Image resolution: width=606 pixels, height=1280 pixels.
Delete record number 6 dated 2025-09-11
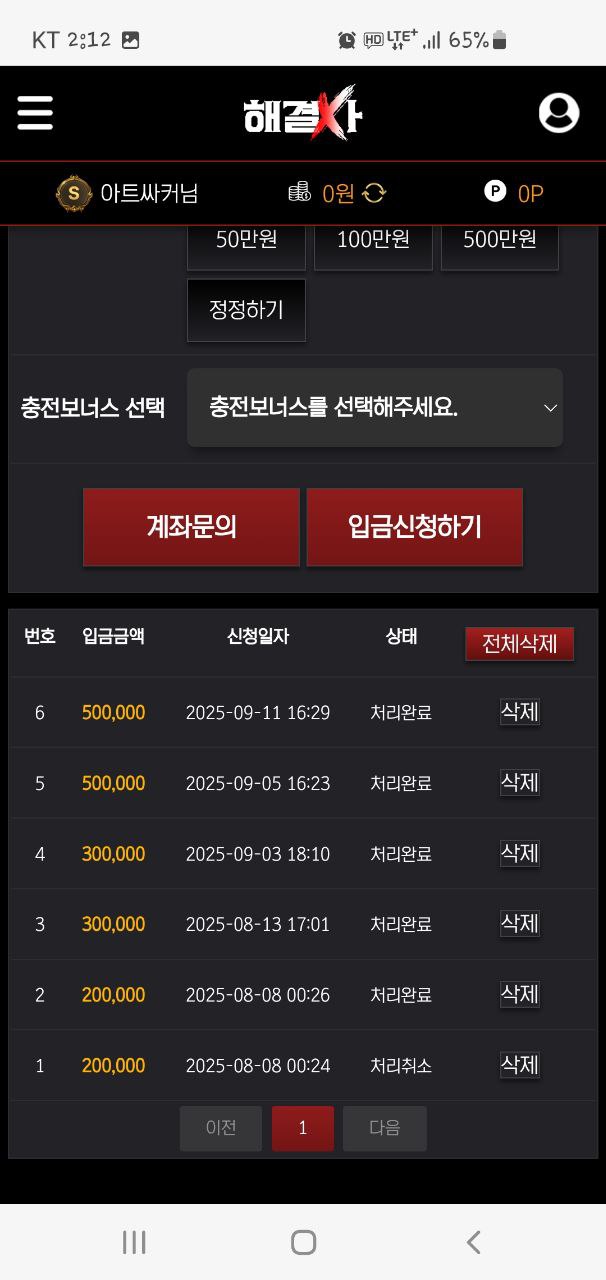tap(519, 712)
